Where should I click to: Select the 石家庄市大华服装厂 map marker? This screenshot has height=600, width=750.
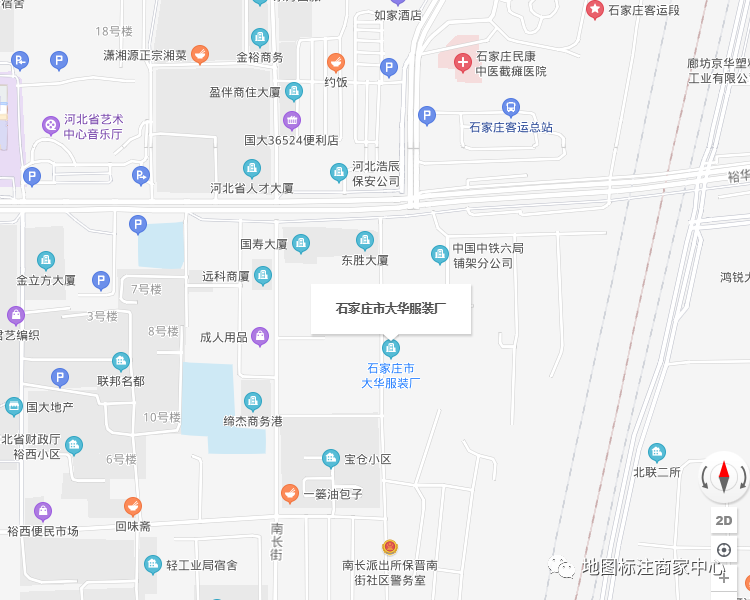[391, 348]
